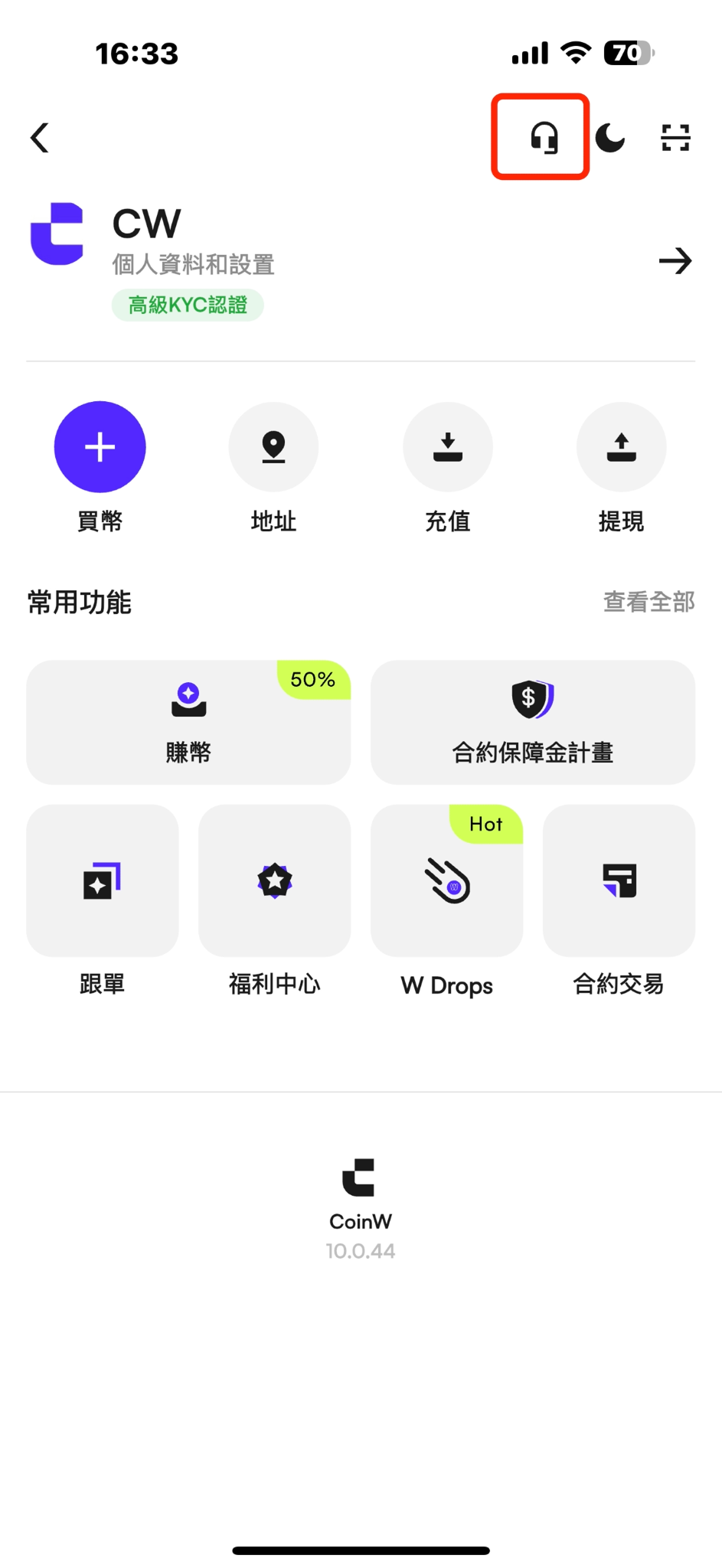
Task: Tap the 買幣 plus button
Action: [x=100, y=446]
